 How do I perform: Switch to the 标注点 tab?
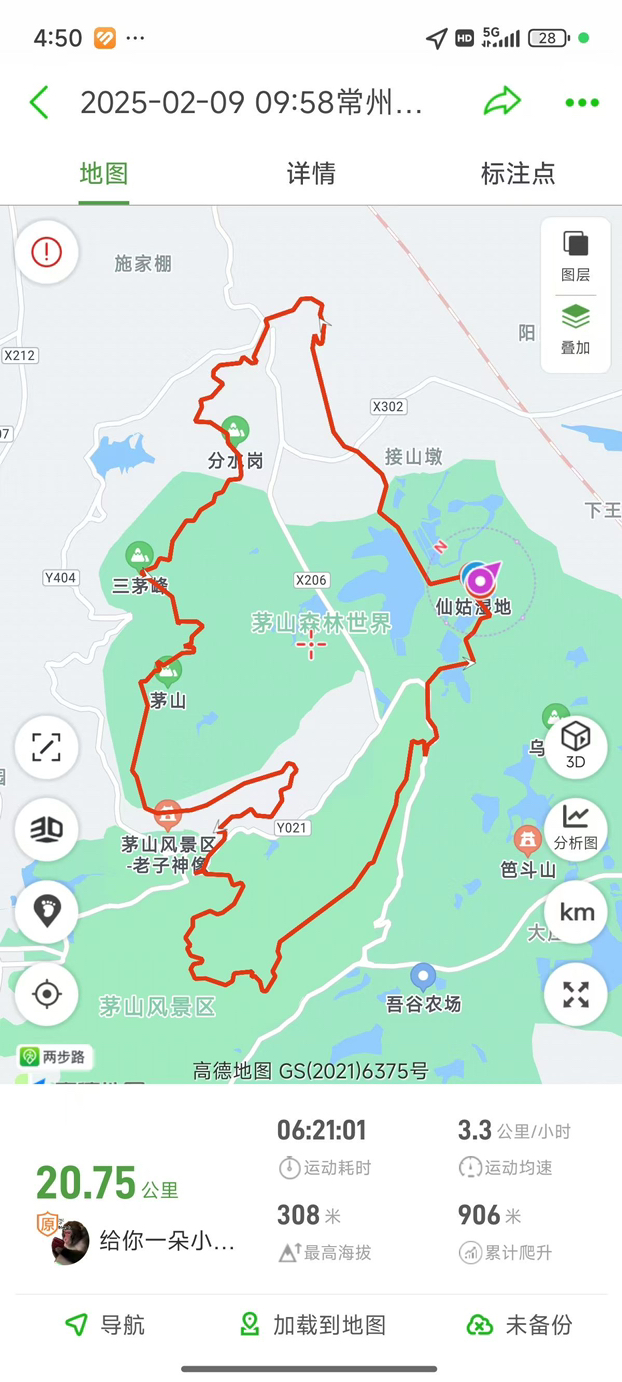point(518,173)
